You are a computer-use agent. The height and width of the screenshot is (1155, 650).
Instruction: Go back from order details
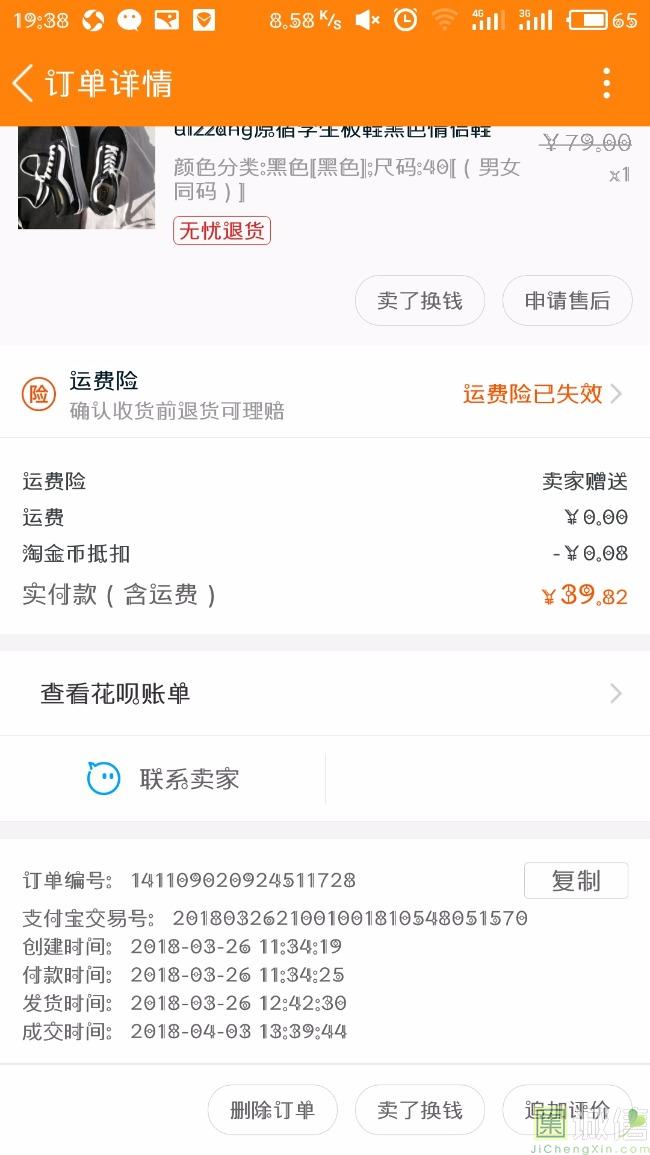click(24, 82)
